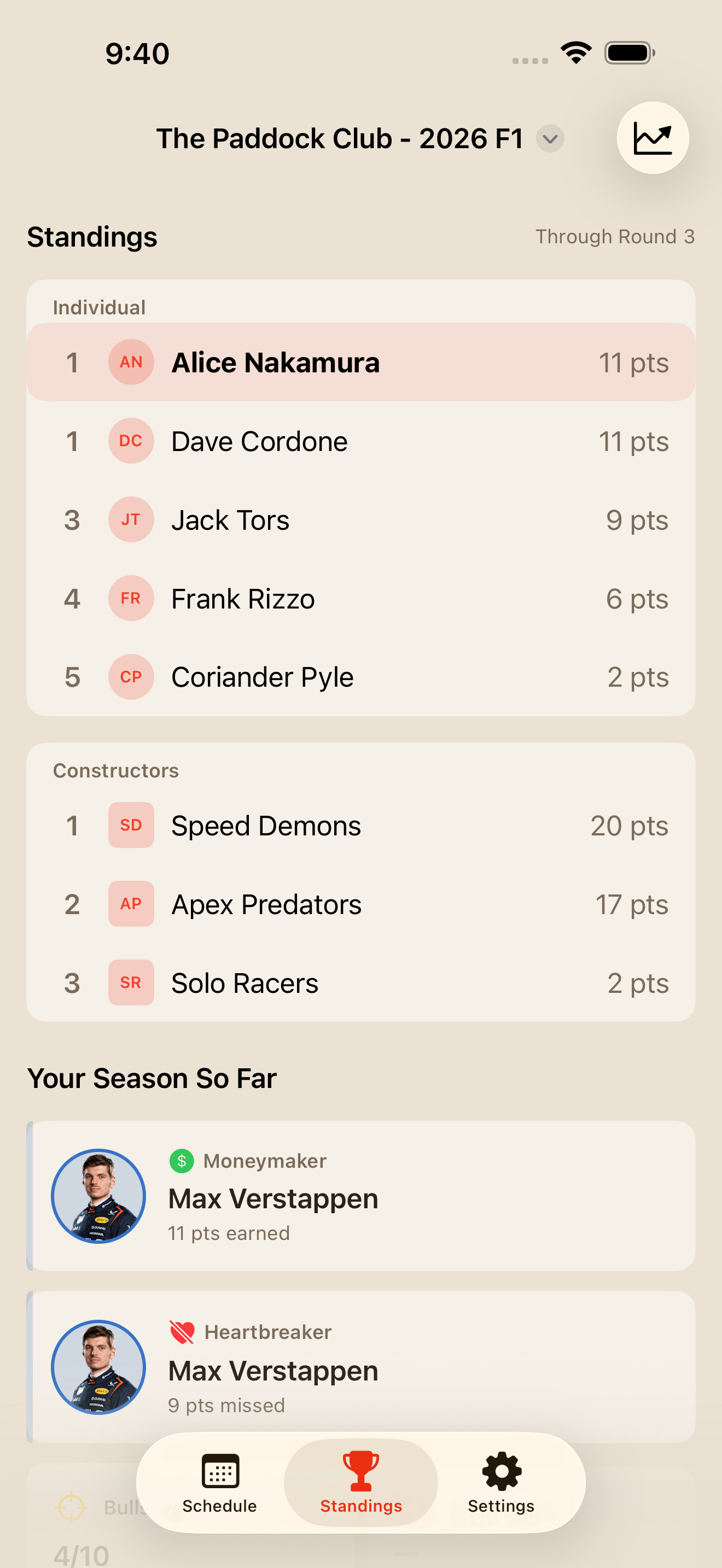Expand the Constructors standings section
Viewport: 722px width, 1568px height.
[115, 770]
